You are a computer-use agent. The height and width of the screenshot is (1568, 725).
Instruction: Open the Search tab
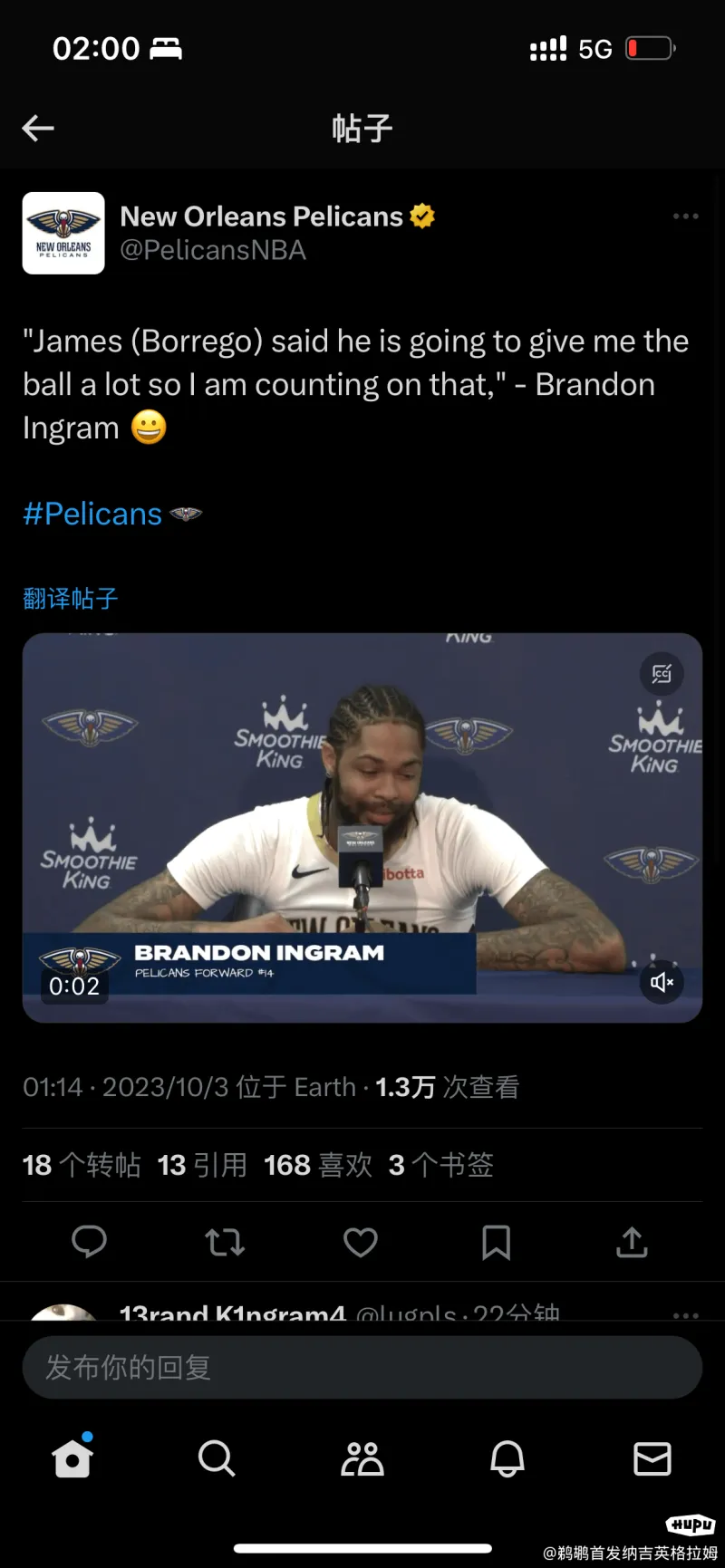(x=217, y=1458)
